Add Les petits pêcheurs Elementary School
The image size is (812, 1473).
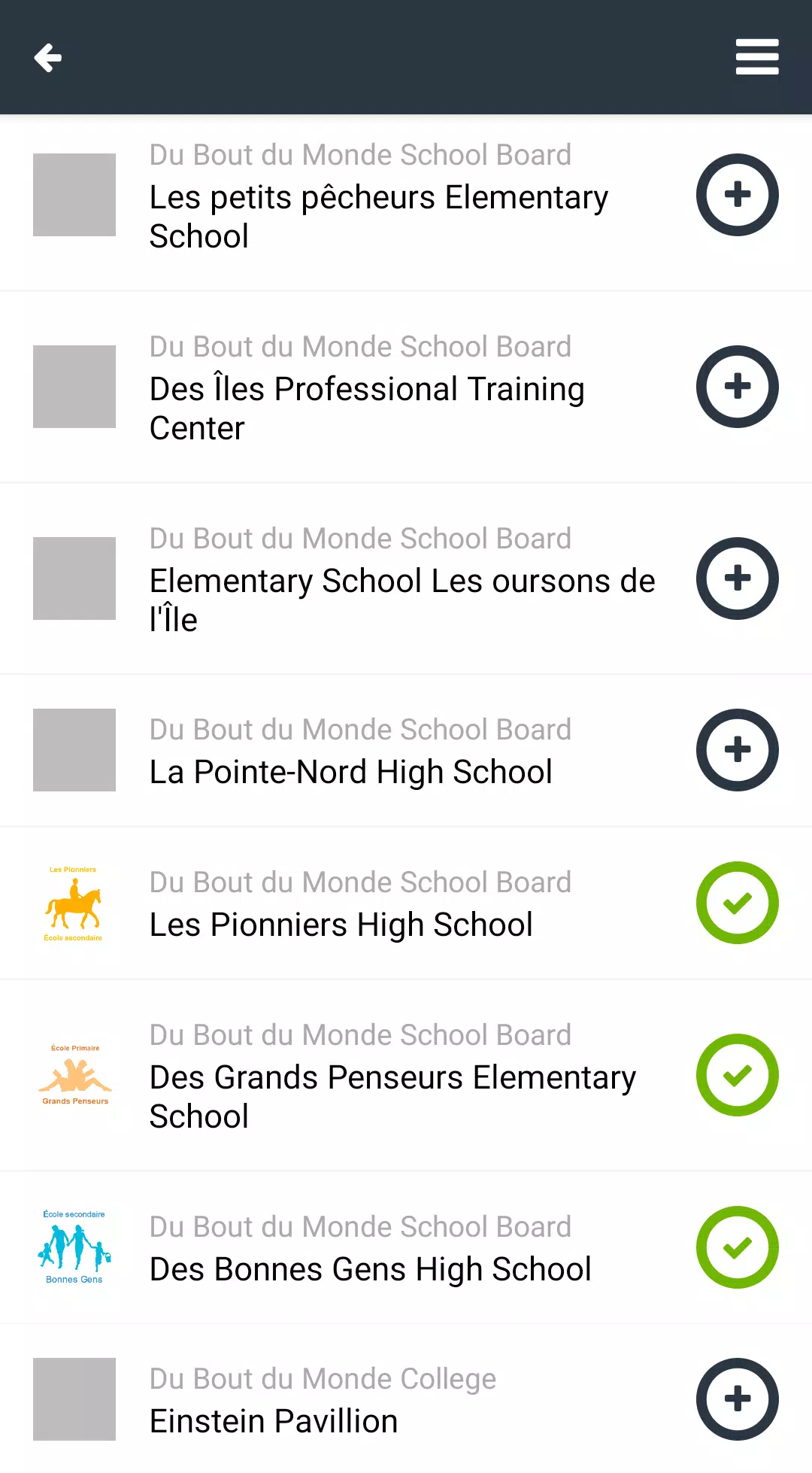tap(738, 195)
